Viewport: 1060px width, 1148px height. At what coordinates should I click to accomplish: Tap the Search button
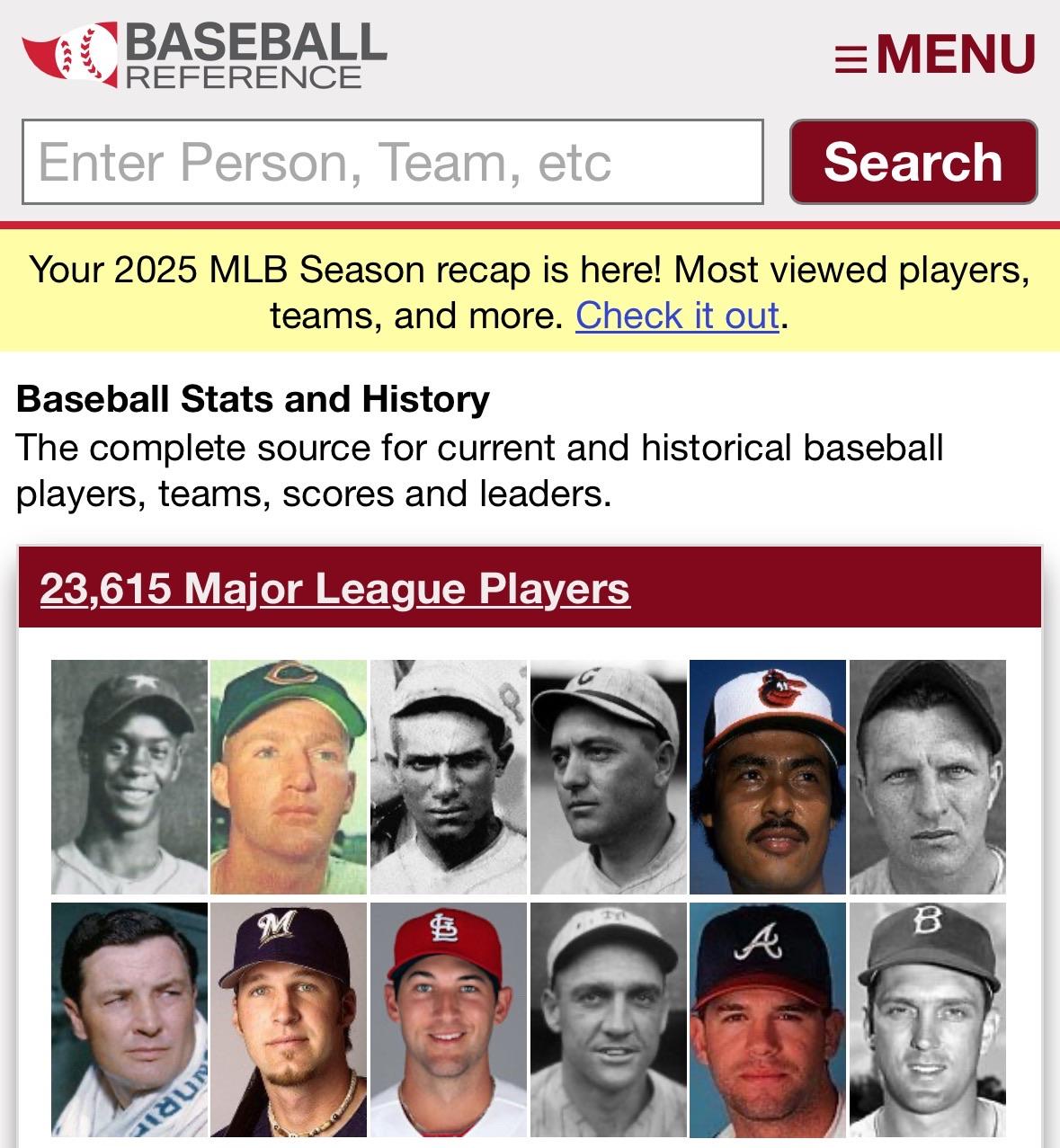(913, 162)
